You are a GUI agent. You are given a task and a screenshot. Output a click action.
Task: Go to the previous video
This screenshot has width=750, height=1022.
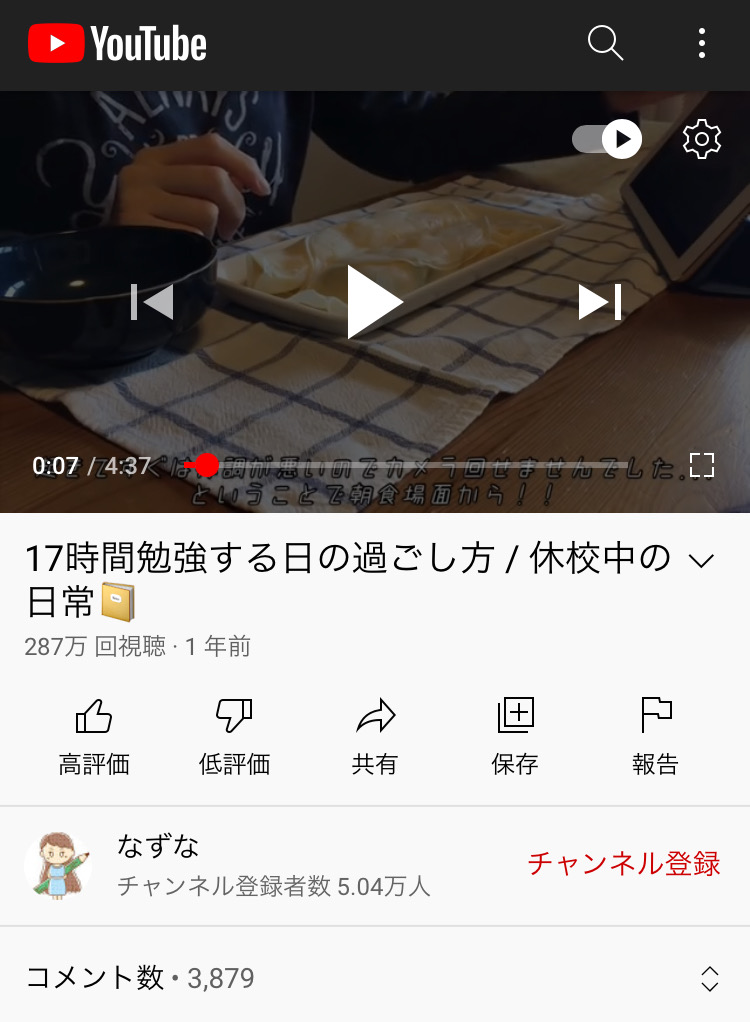coord(152,302)
